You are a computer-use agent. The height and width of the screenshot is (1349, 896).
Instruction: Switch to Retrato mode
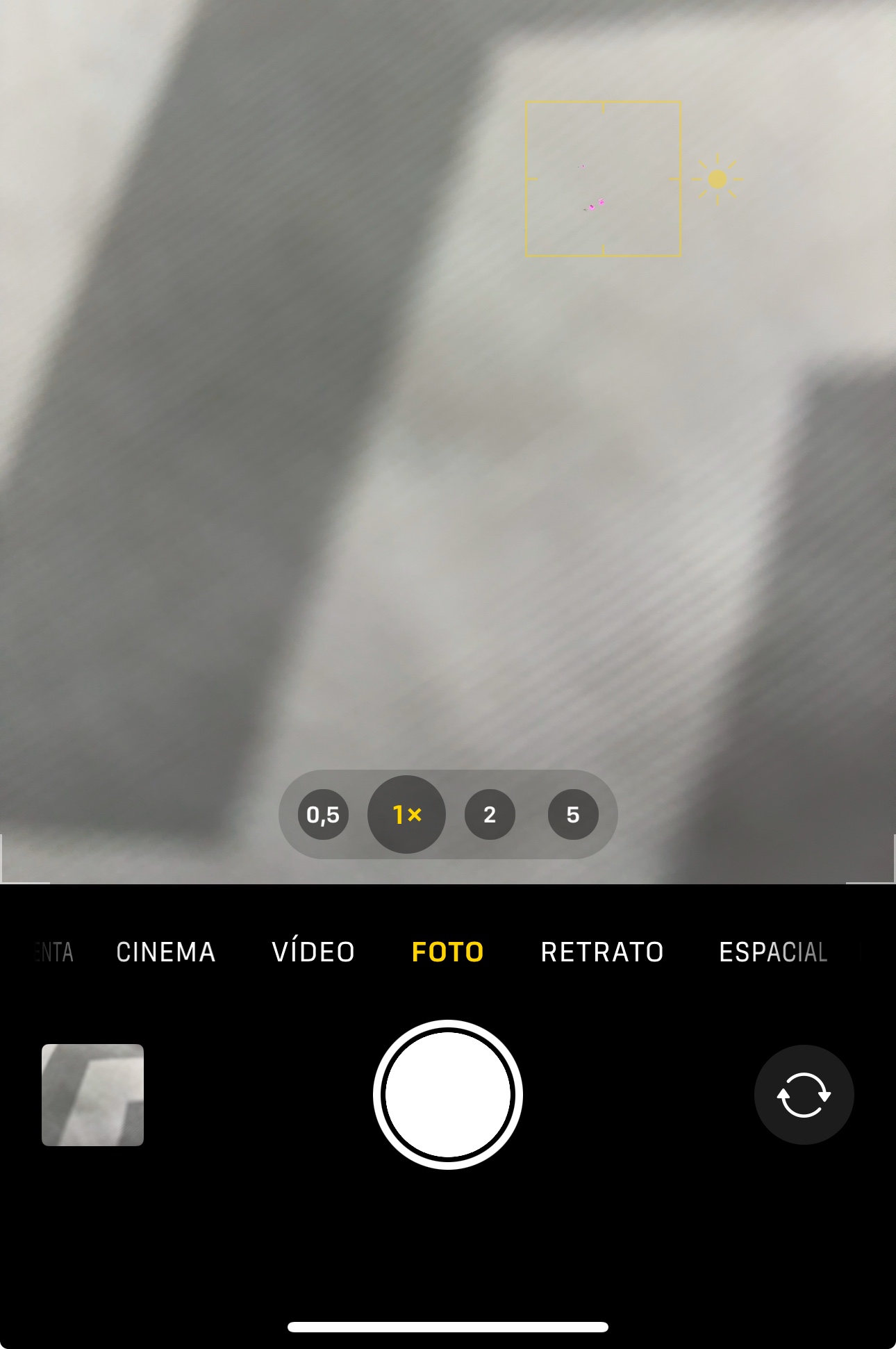[602, 952]
